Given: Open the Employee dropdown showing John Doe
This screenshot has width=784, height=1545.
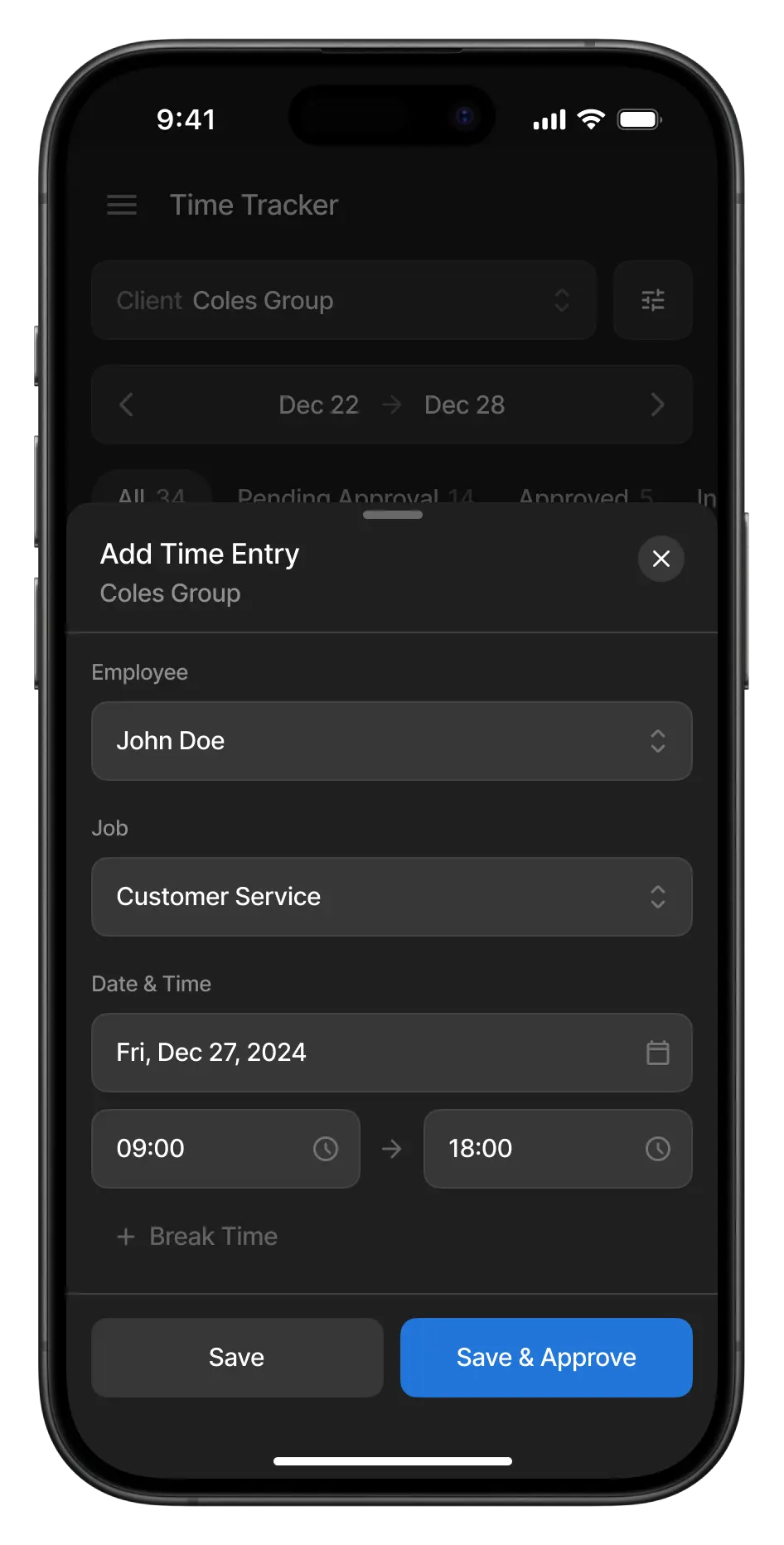Looking at the screenshot, I should pyautogui.click(x=391, y=741).
